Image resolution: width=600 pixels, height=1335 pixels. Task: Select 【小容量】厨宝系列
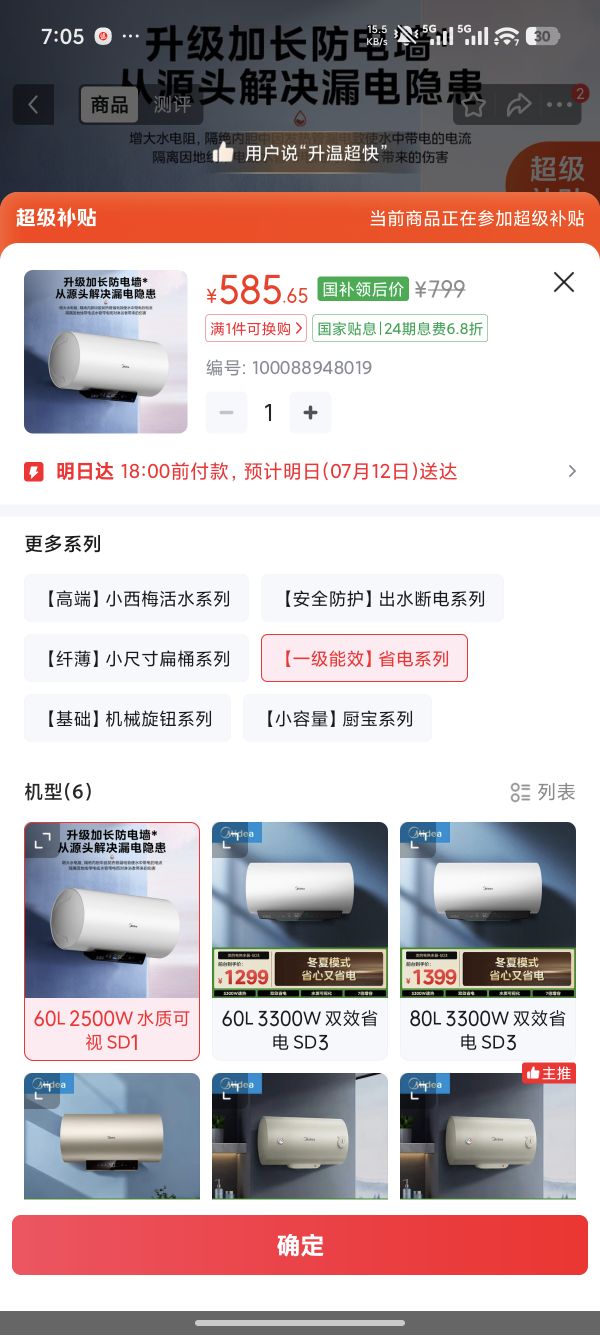(x=337, y=718)
